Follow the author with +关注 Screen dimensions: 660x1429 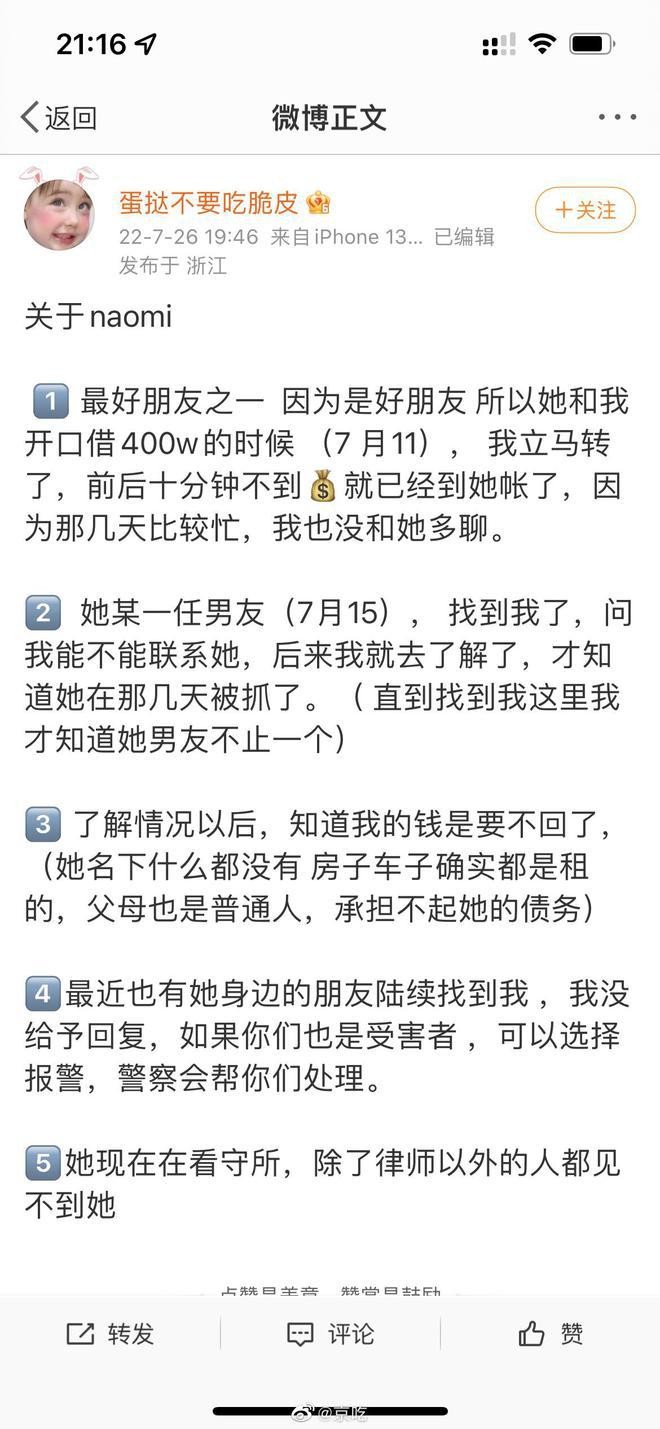585,210
